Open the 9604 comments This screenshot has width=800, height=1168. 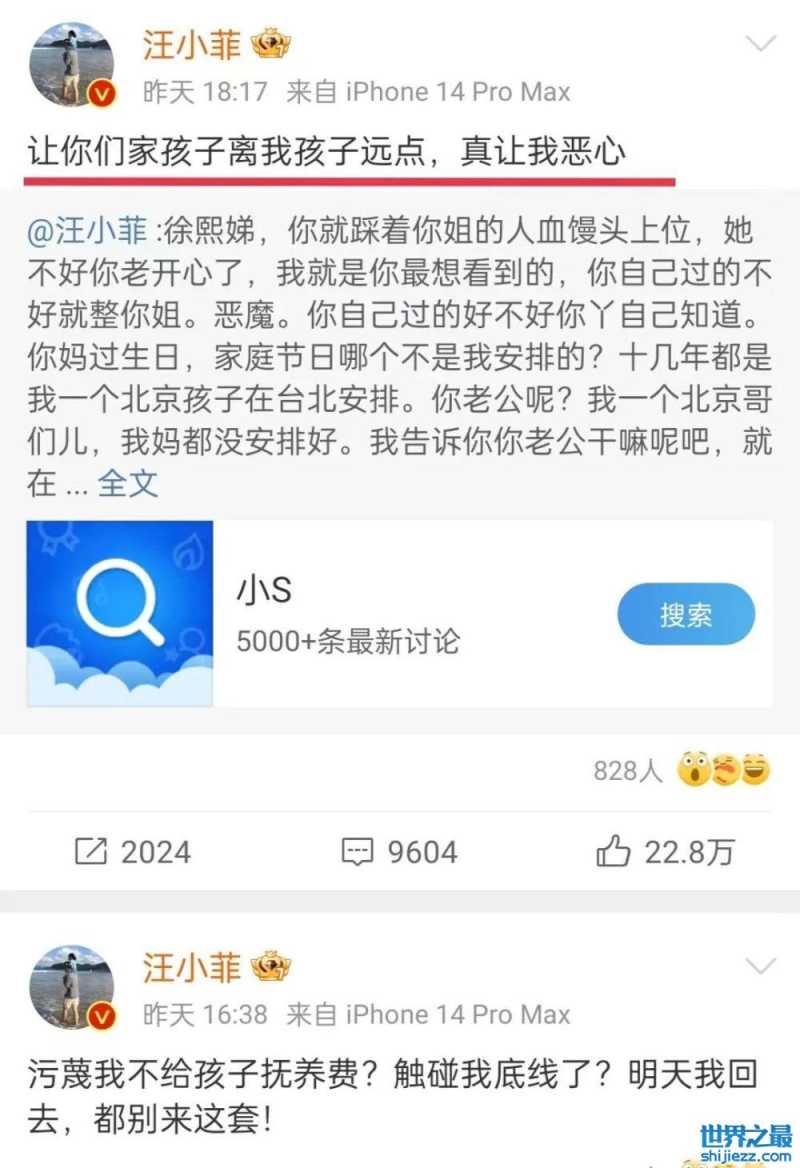coord(399,851)
